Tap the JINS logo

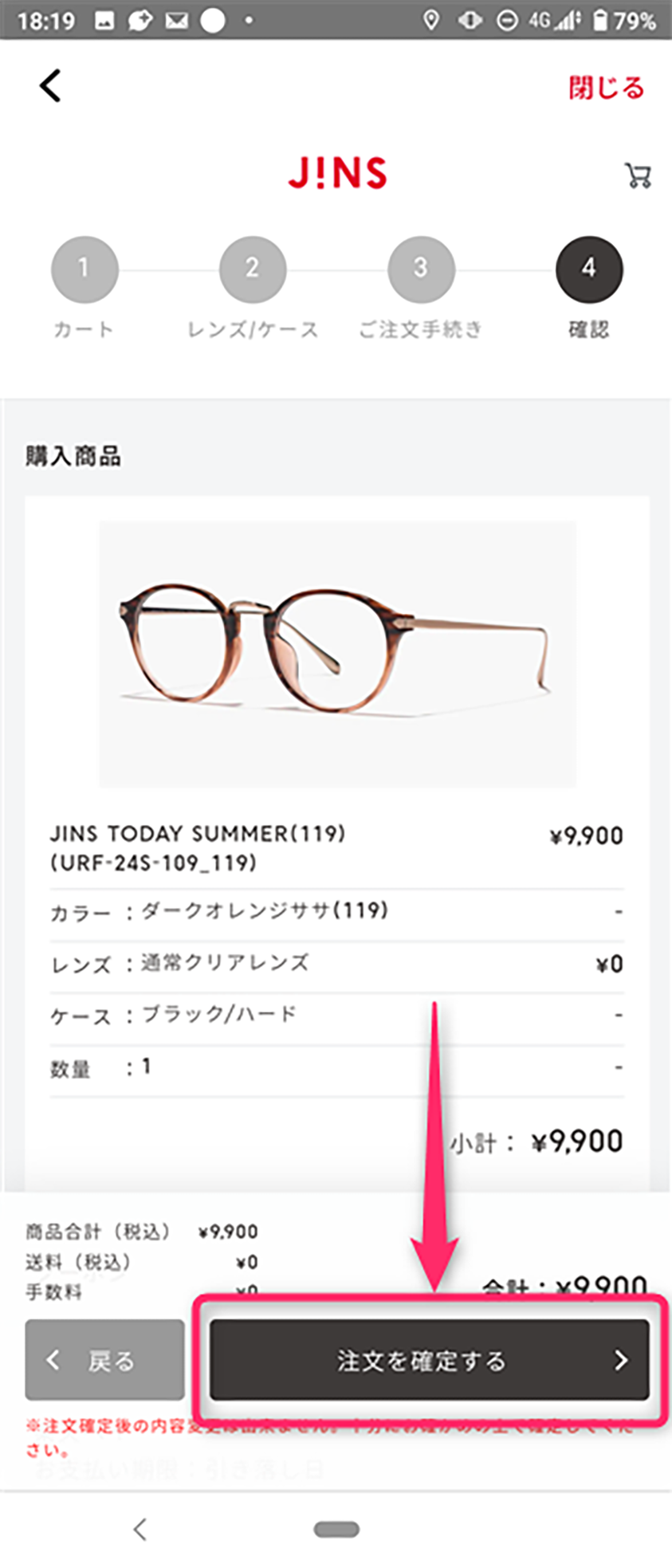[x=337, y=173]
